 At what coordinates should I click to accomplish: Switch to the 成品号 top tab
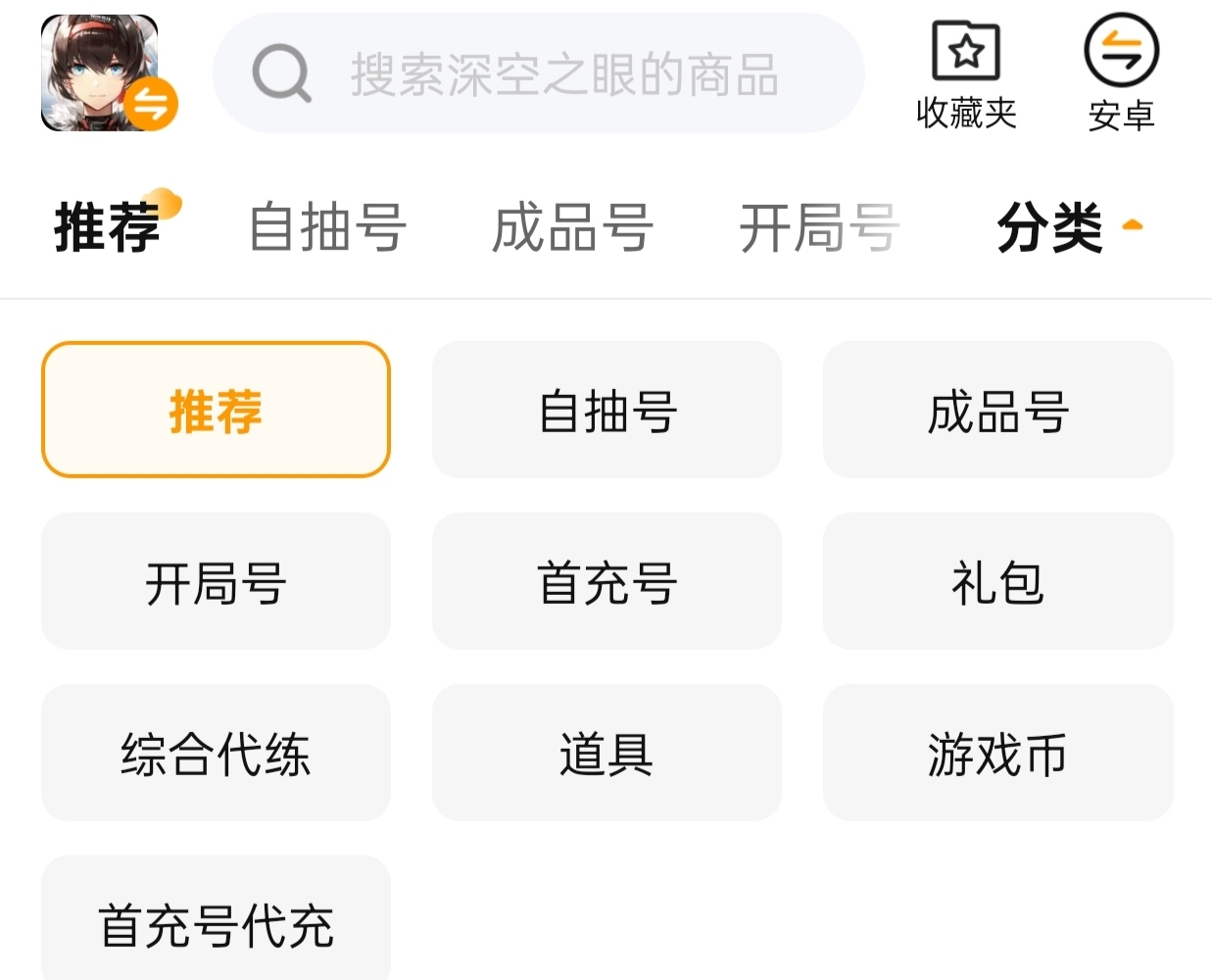(572, 227)
